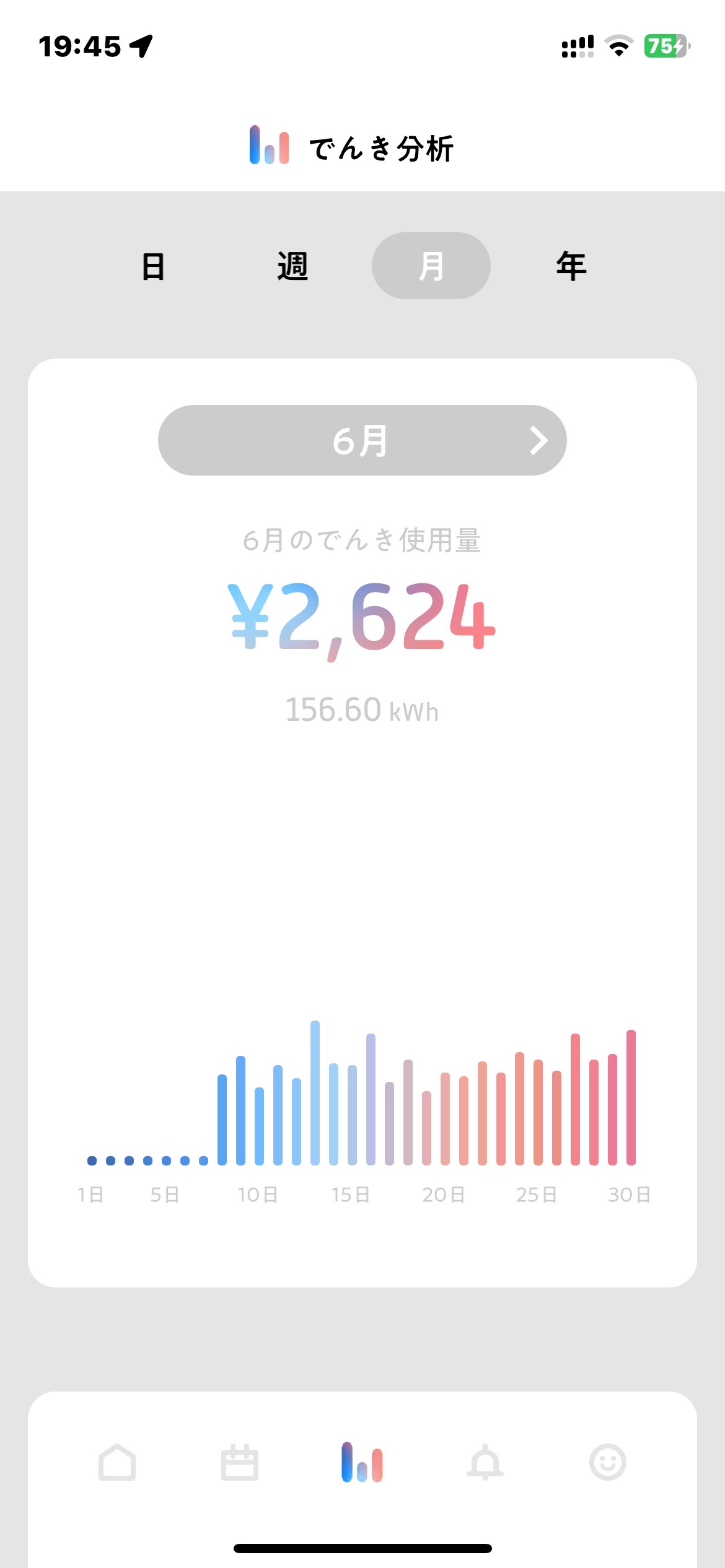The height and width of the screenshot is (1568, 725).
Task: Switch to the 日 (day) view
Action: tap(153, 266)
